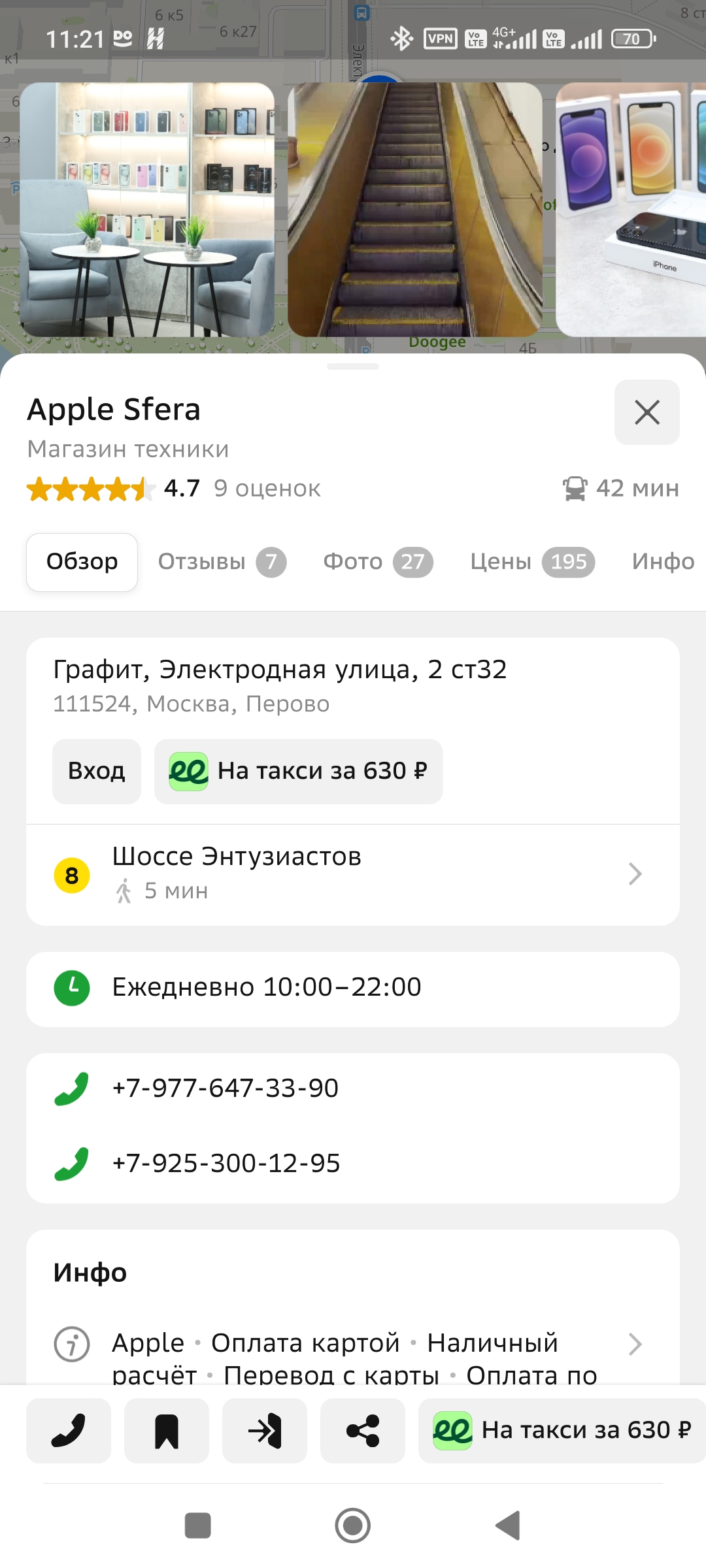This screenshot has width=706, height=1568.
Task: Switch to the Инфо tab
Action: (662, 562)
